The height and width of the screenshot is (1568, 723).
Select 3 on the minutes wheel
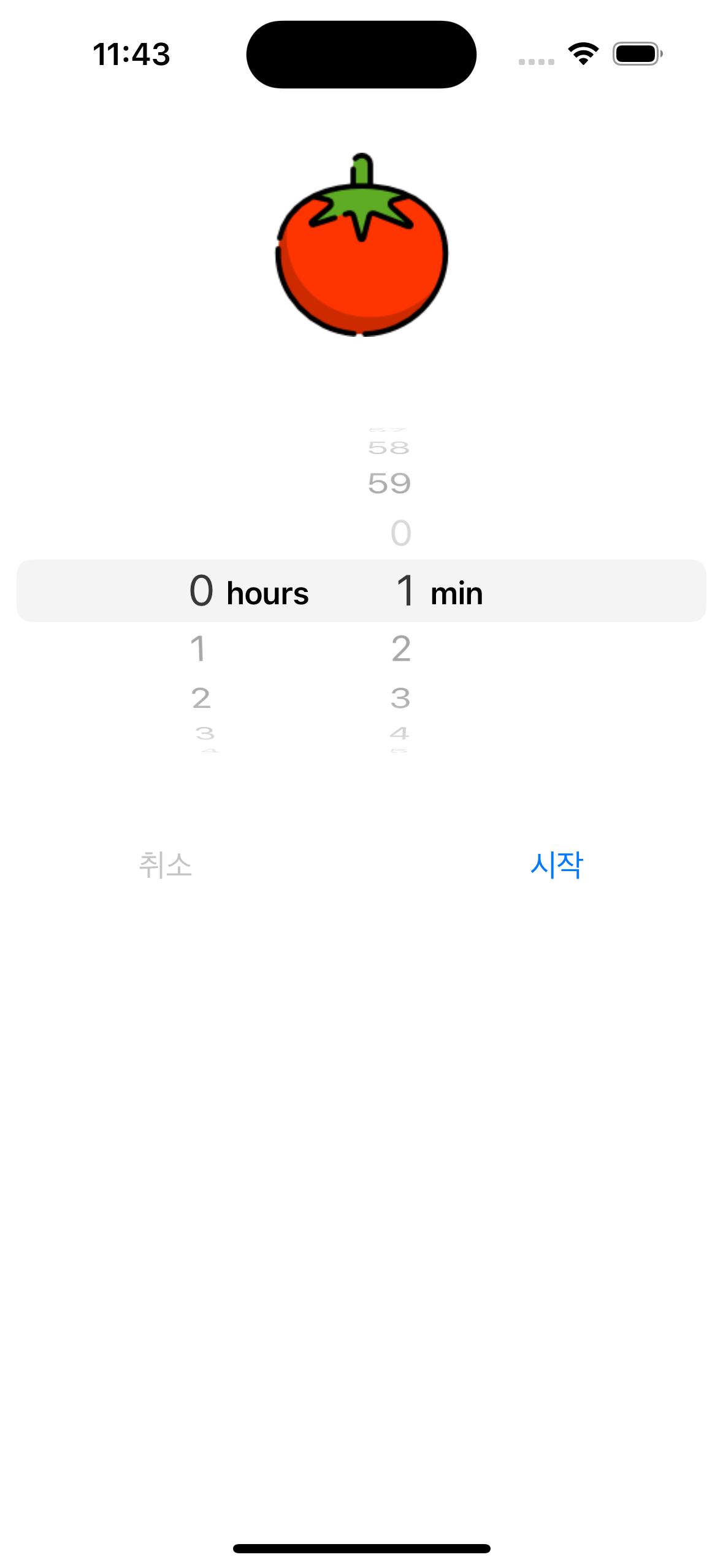400,697
